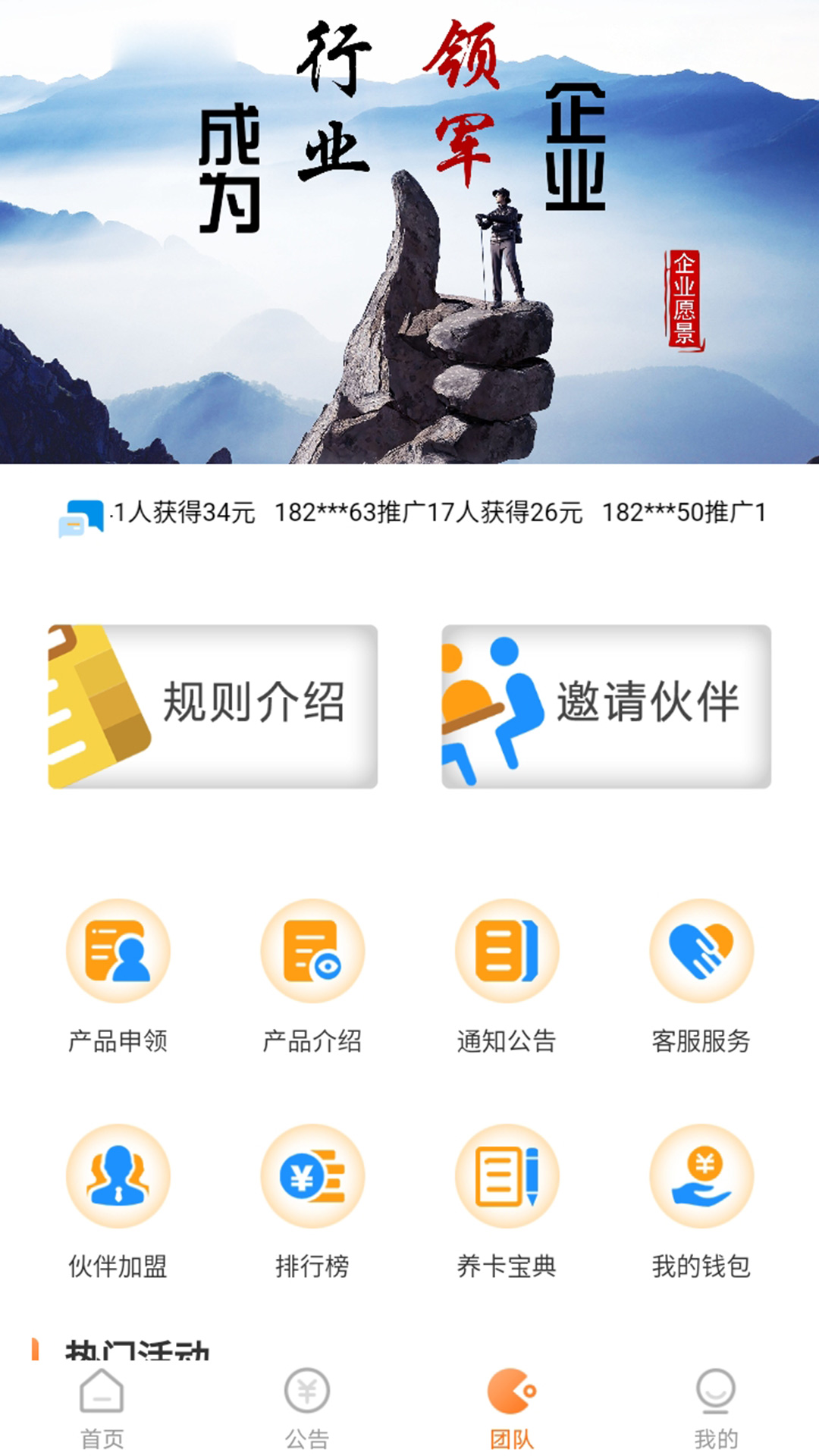Open 我的钱包 wallet
This screenshot has height=1456, width=819.
pos(701,1200)
